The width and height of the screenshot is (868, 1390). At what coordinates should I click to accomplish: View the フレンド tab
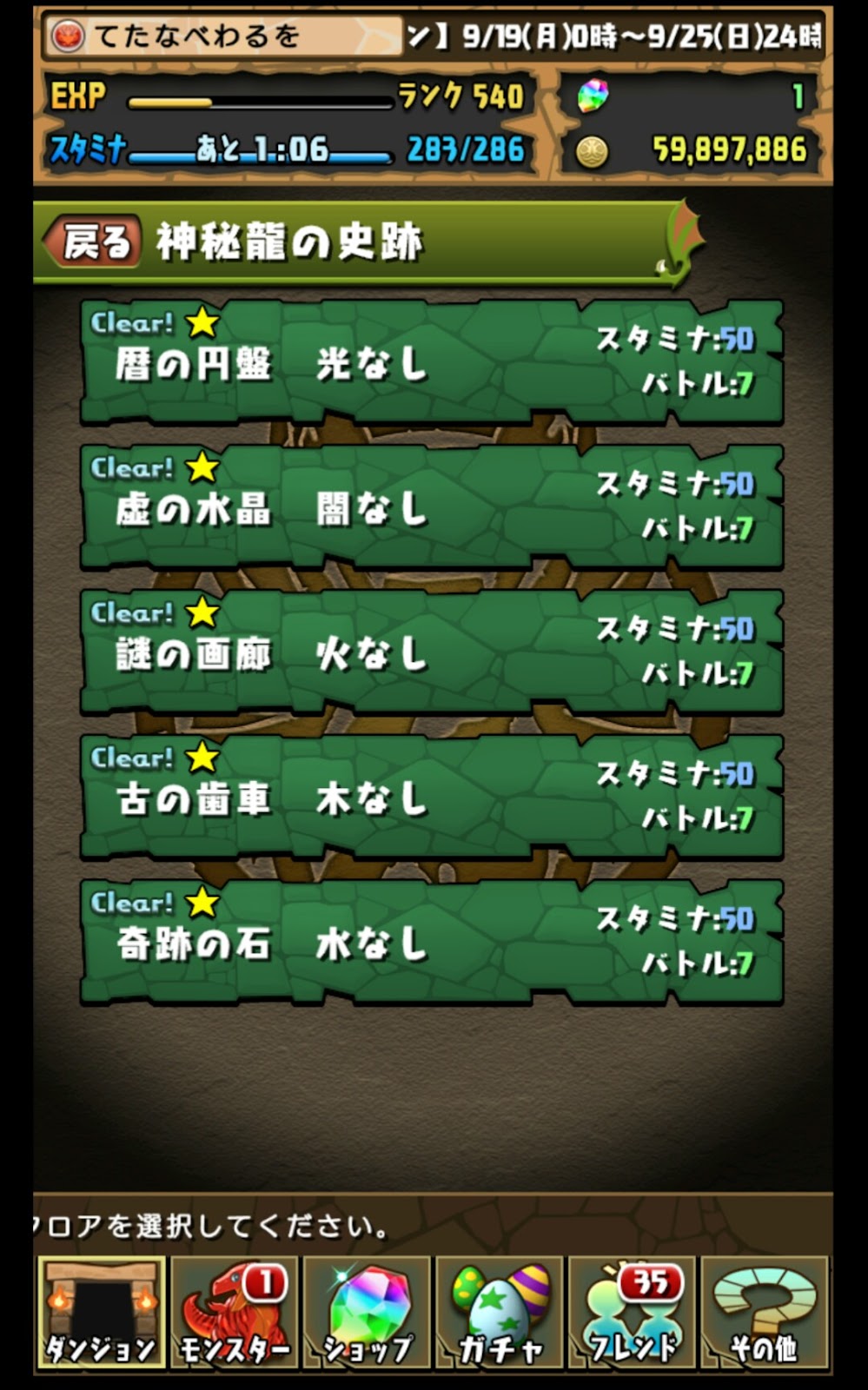click(x=633, y=1312)
